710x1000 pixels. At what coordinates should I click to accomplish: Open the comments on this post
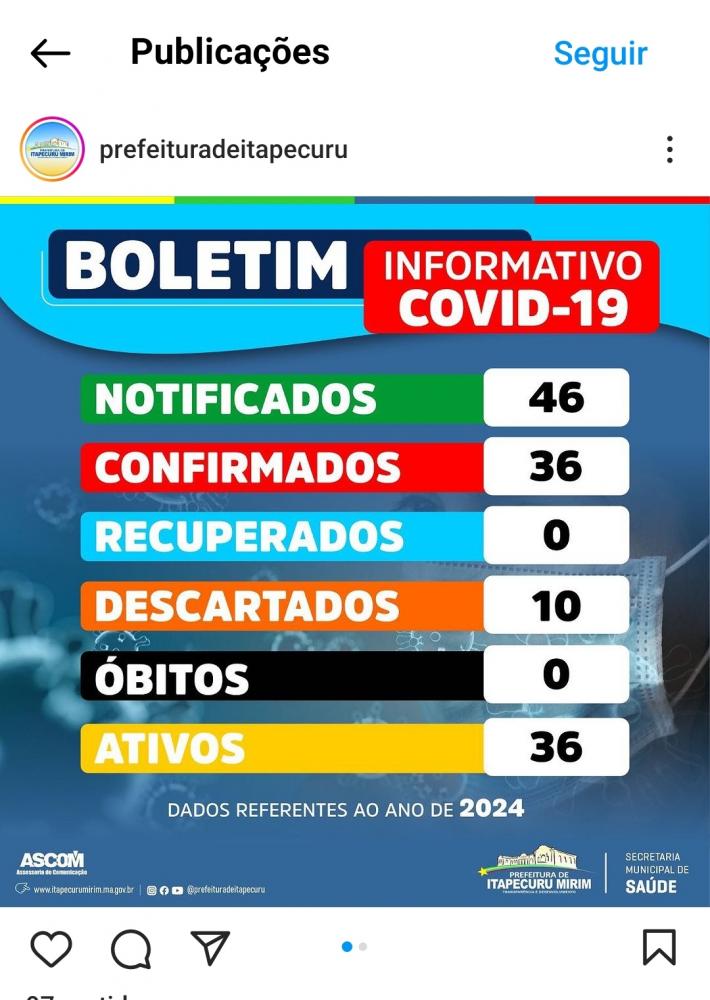[131, 947]
